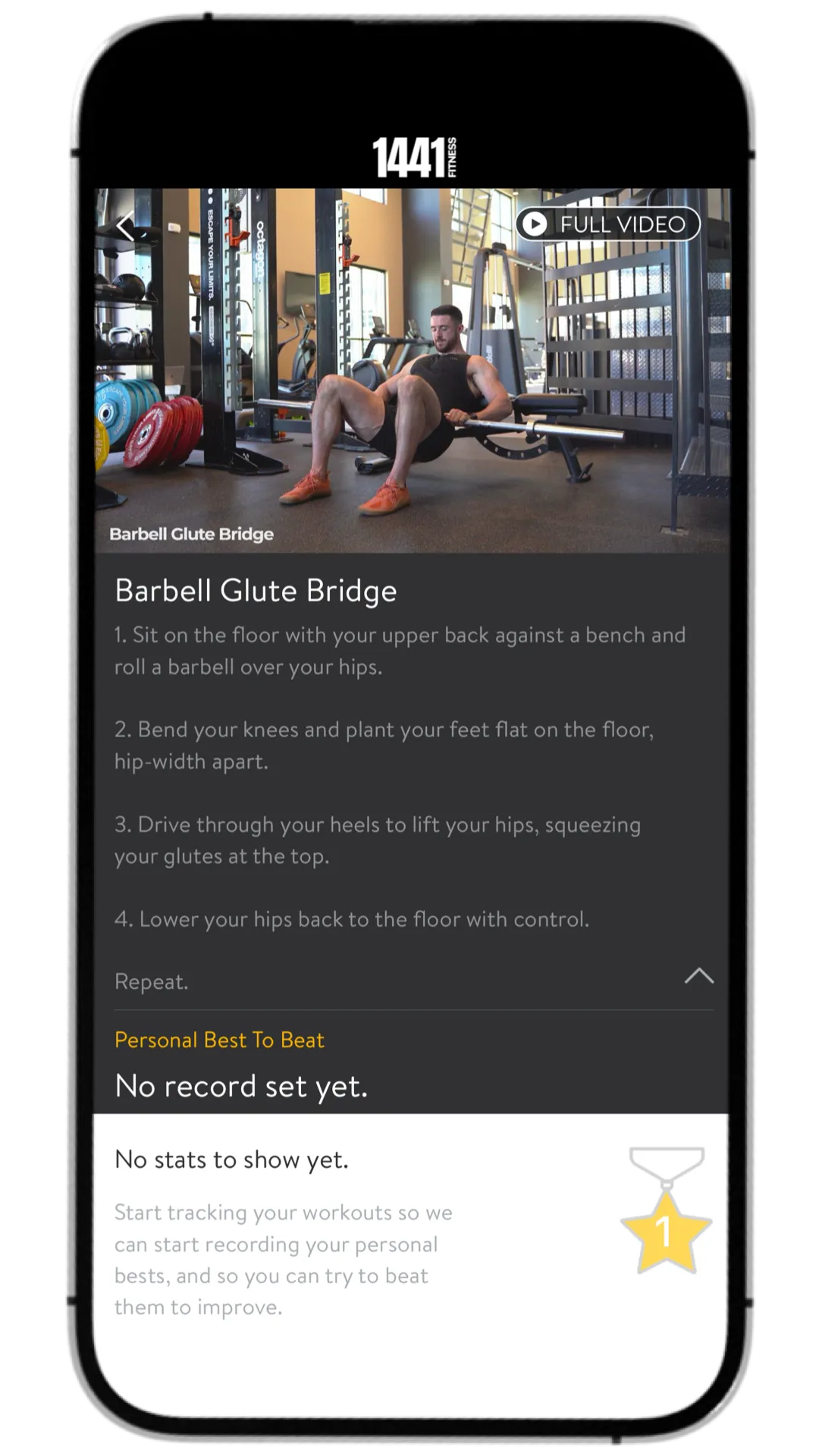Viewport: 819px width, 1456px height.
Task: Go back using the arrow over the video
Action: 126,226
